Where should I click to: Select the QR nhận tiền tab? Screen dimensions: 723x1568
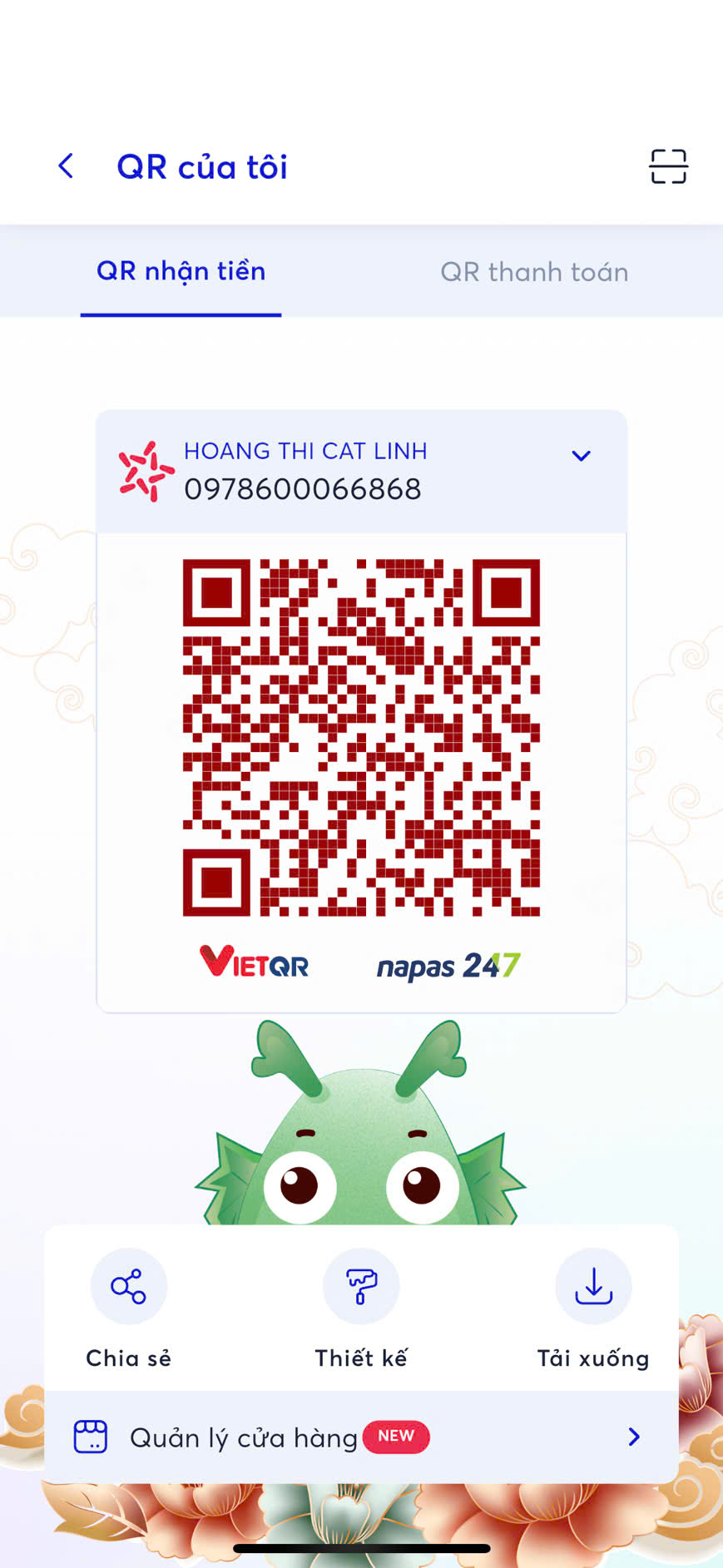click(x=181, y=272)
